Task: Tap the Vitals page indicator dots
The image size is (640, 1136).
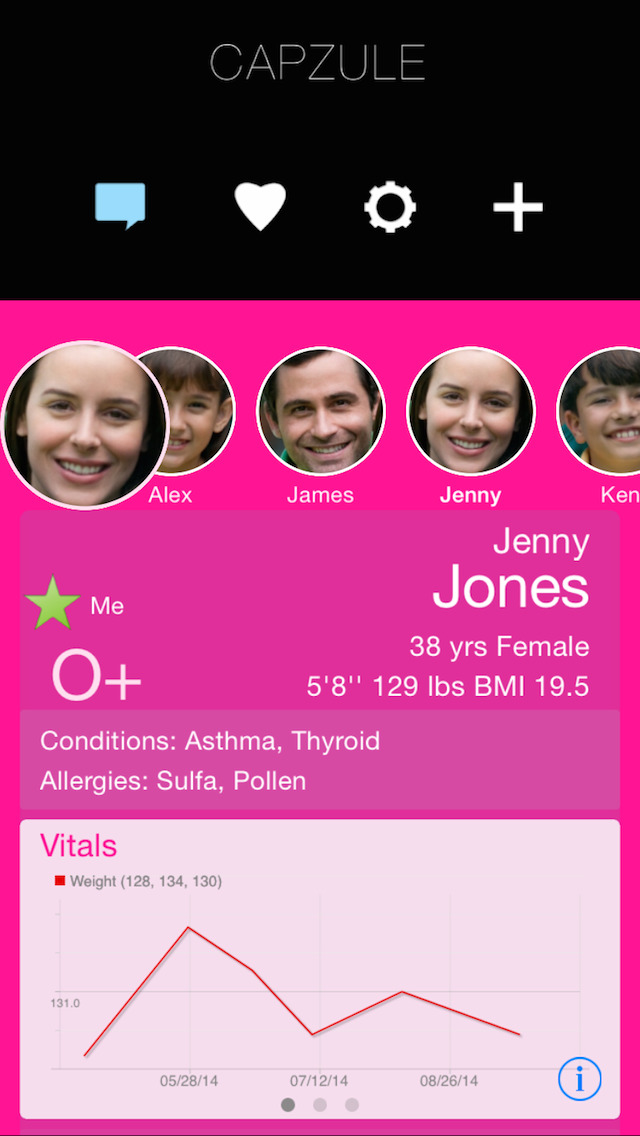Action: [x=320, y=1105]
